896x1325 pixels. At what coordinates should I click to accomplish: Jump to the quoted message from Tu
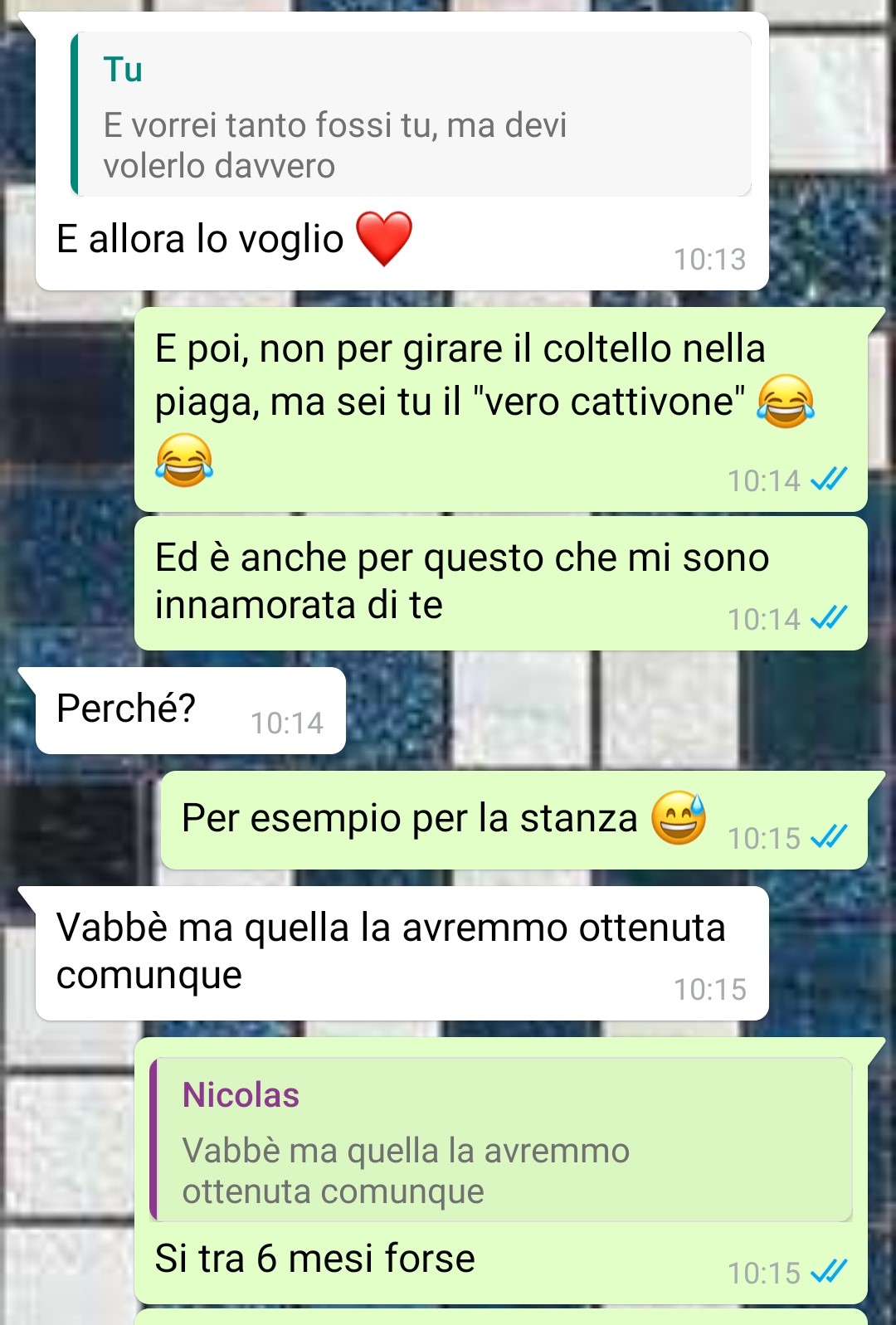pyautogui.click(x=412, y=114)
